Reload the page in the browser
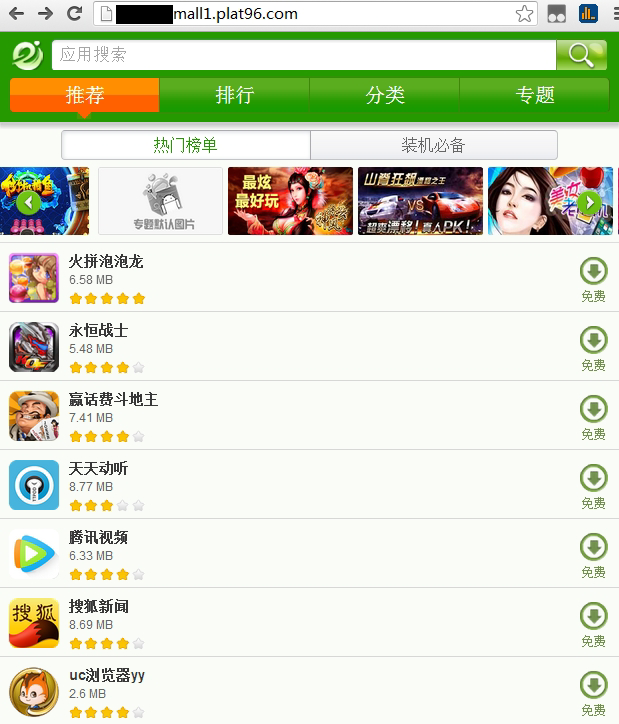 (74, 14)
